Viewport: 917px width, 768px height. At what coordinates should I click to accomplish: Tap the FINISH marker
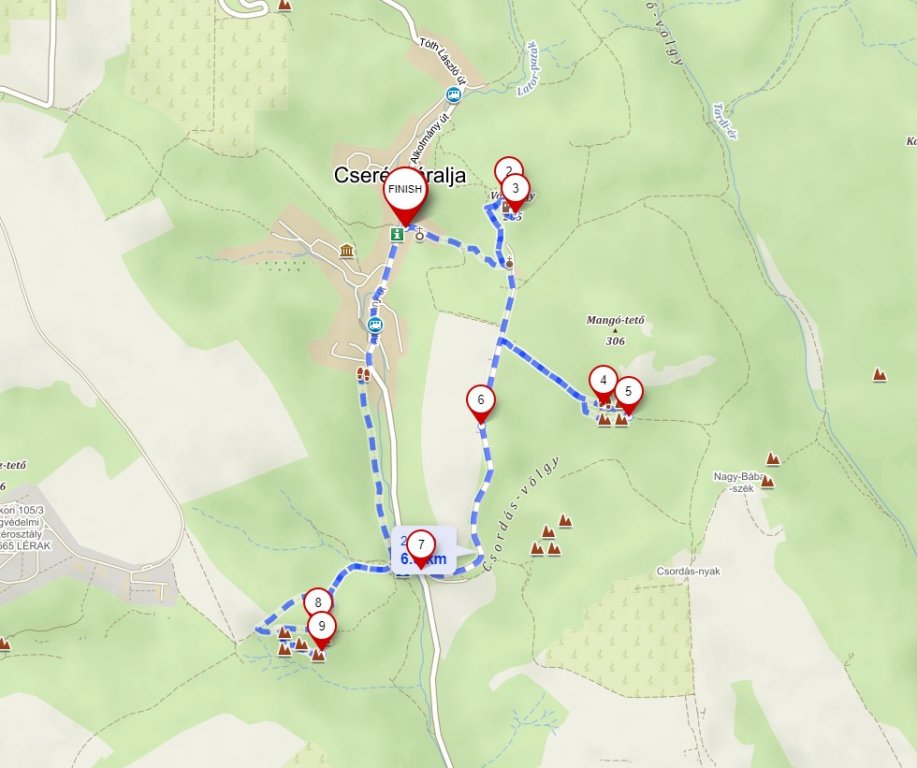[405, 190]
